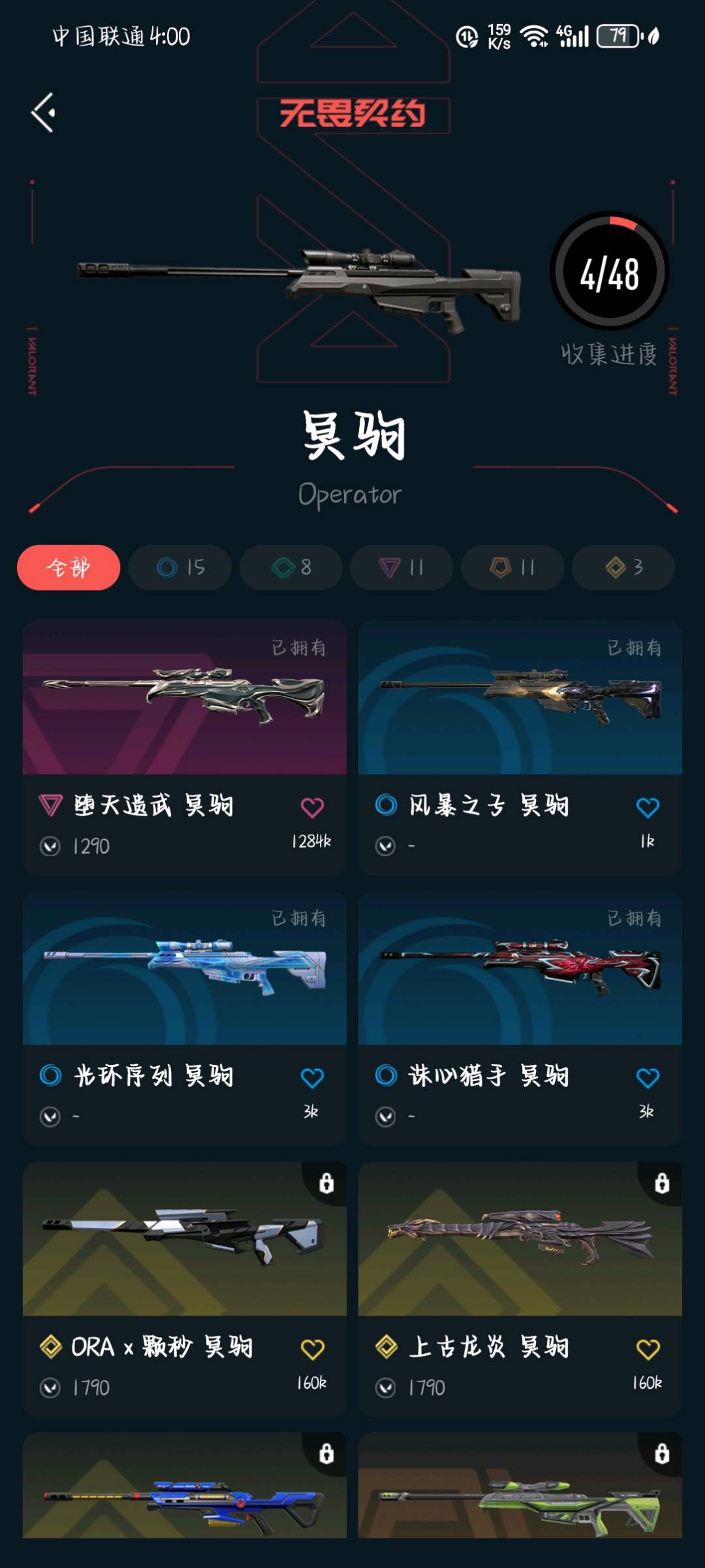Filter skins by the blue circle tier 15
The width and height of the screenshot is (705, 1568).
180,567
